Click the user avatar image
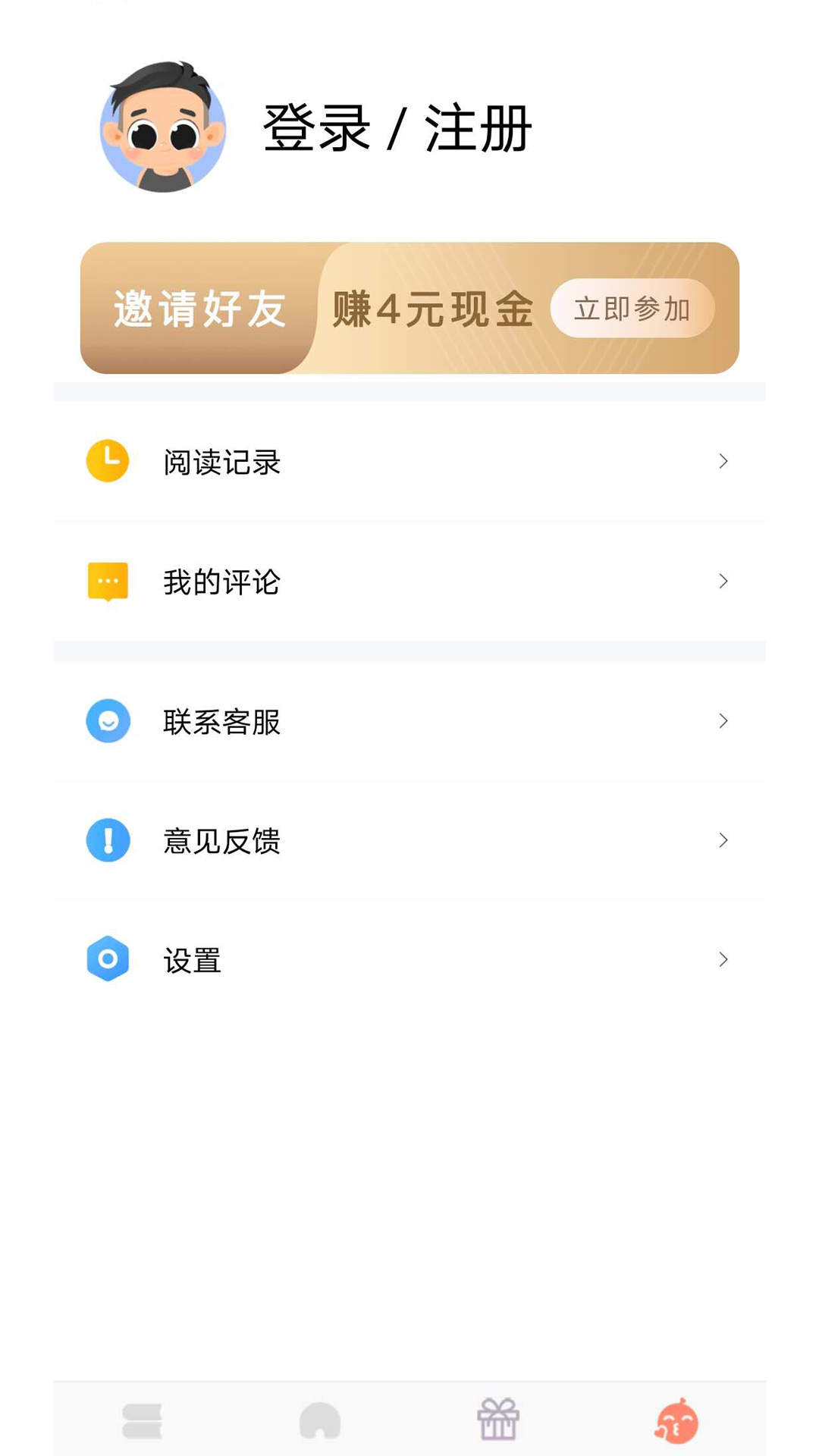Screen dimensions: 819x1456 click(162, 129)
